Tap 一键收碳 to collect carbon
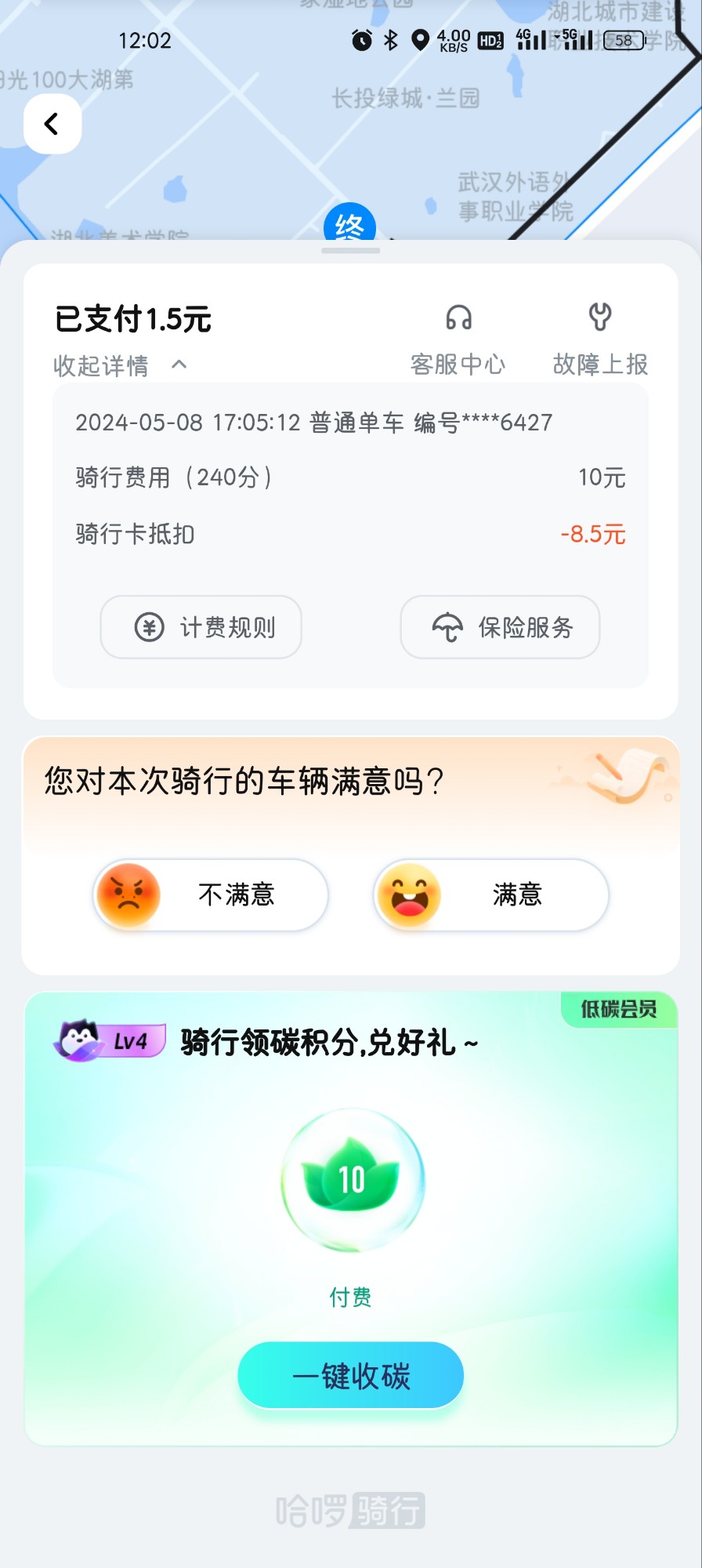Image resolution: width=702 pixels, height=1568 pixels. (350, 1376)
